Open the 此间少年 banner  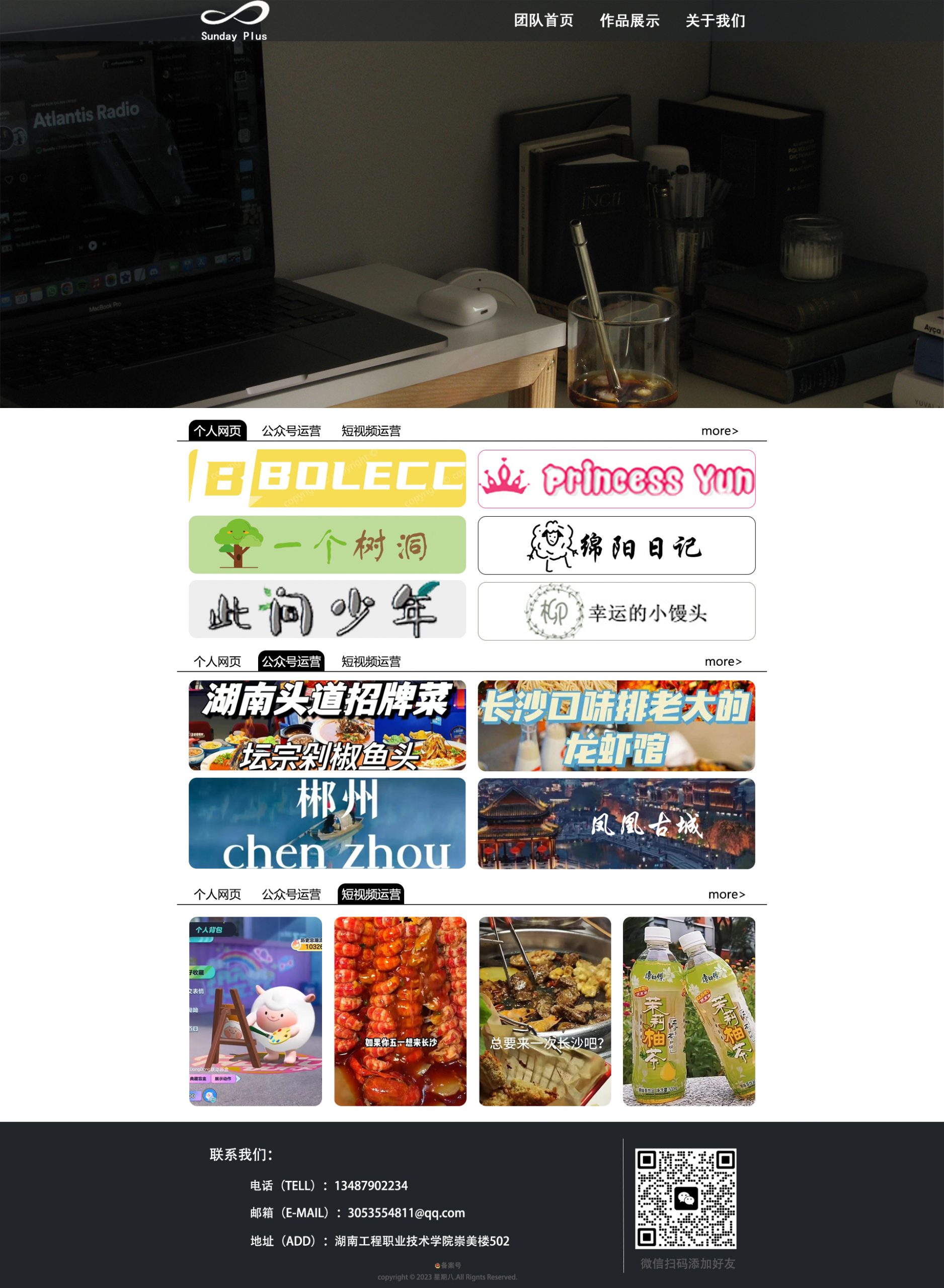pyautogui.click(x=327, y=609)
